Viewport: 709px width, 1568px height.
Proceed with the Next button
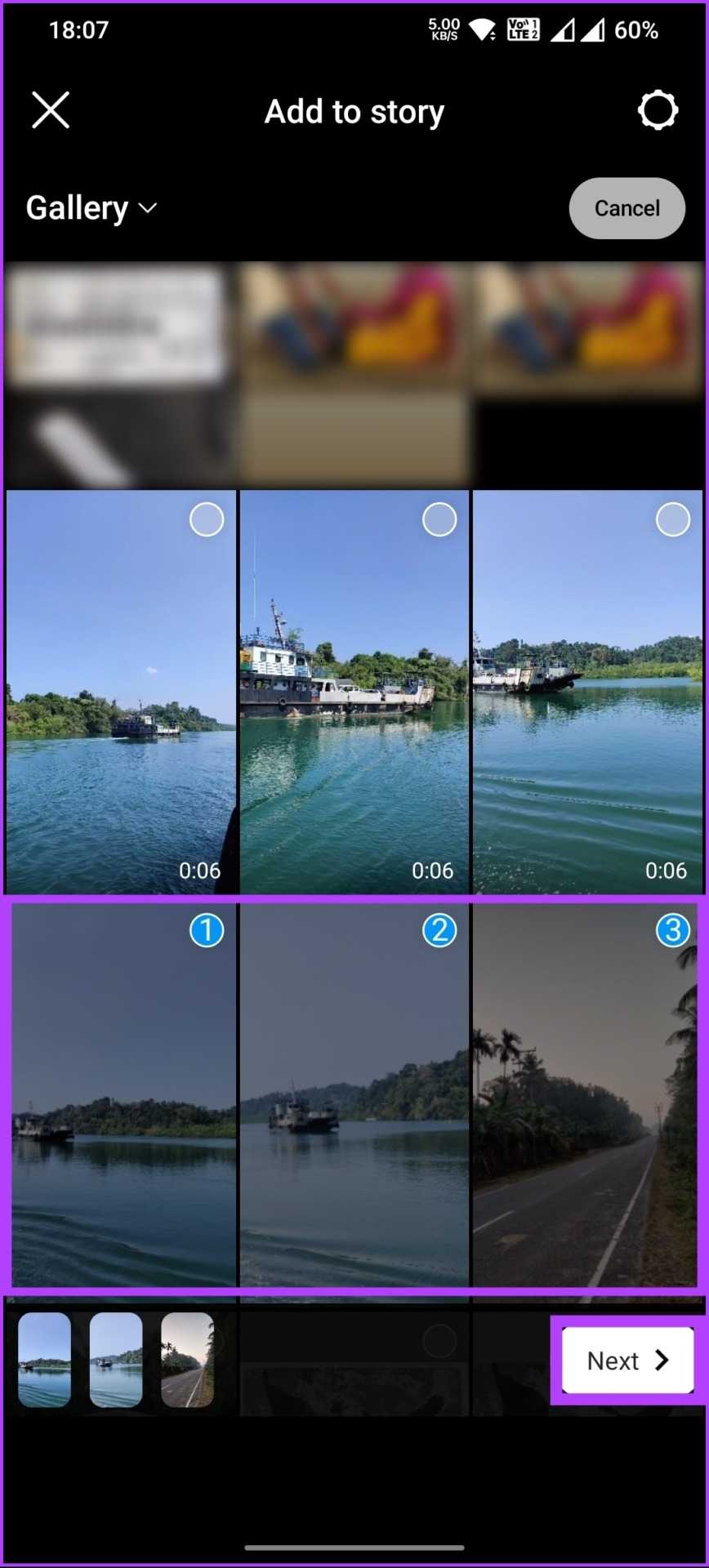(x=627, y=1360)
